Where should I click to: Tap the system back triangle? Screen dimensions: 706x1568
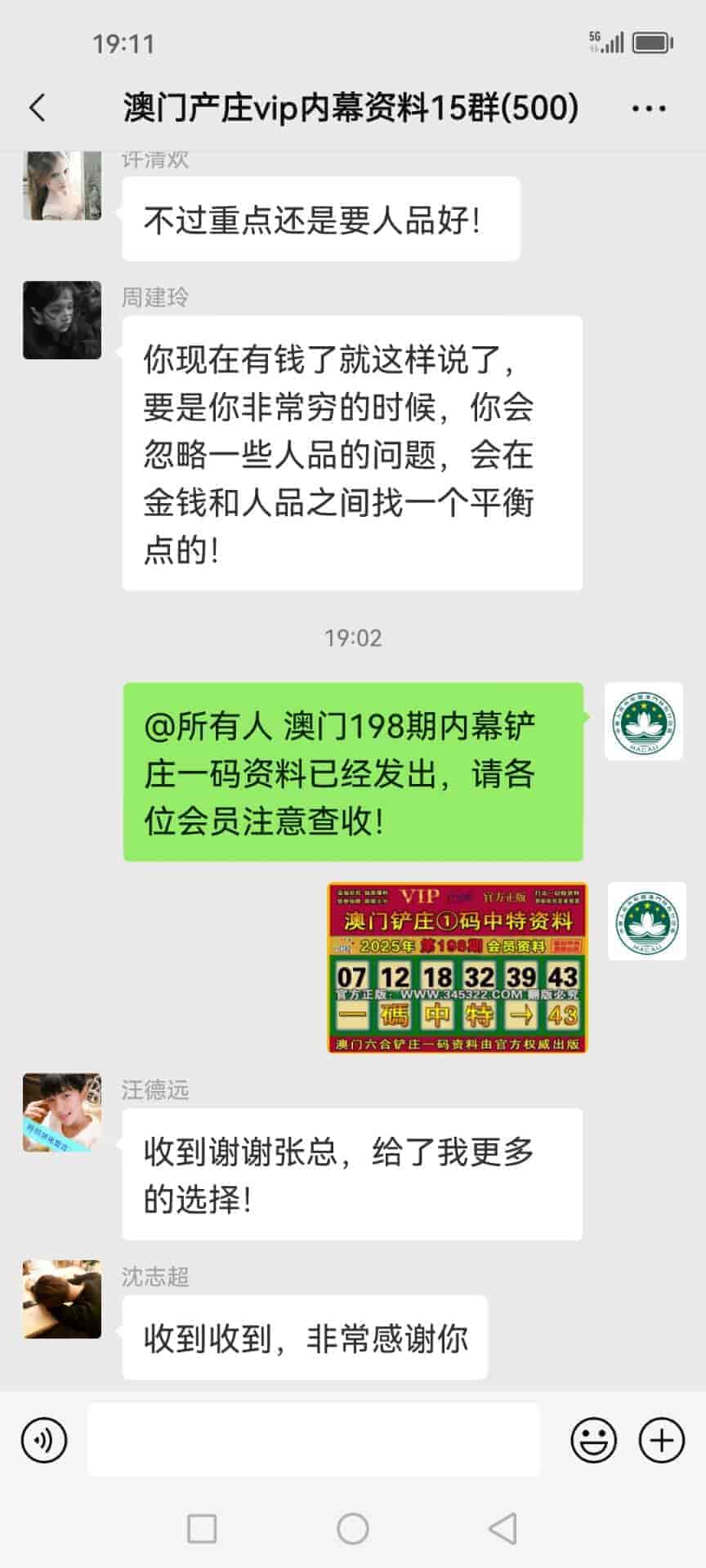(503, 1528)
